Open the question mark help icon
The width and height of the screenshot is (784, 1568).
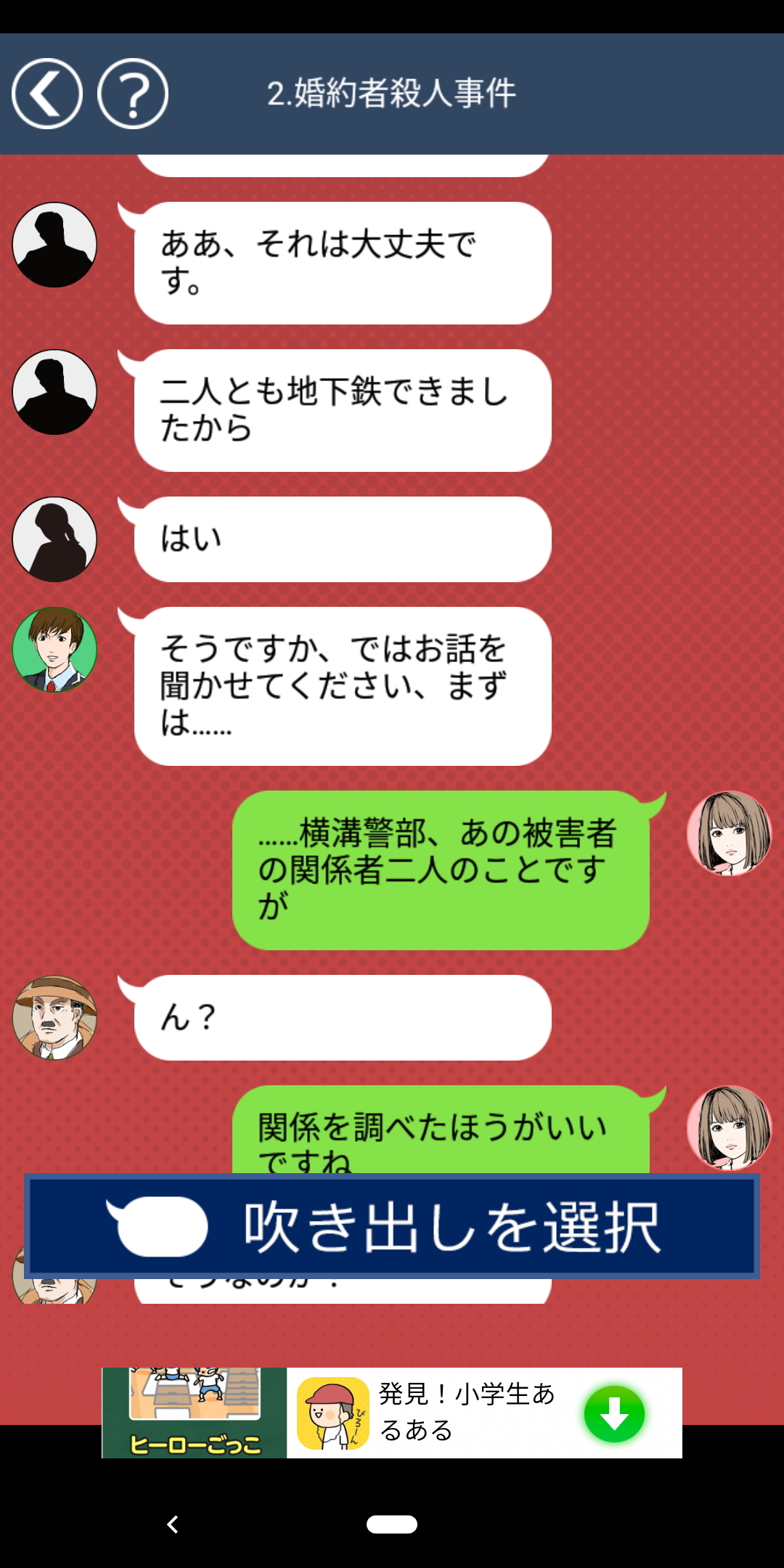(x=133, y=94)
